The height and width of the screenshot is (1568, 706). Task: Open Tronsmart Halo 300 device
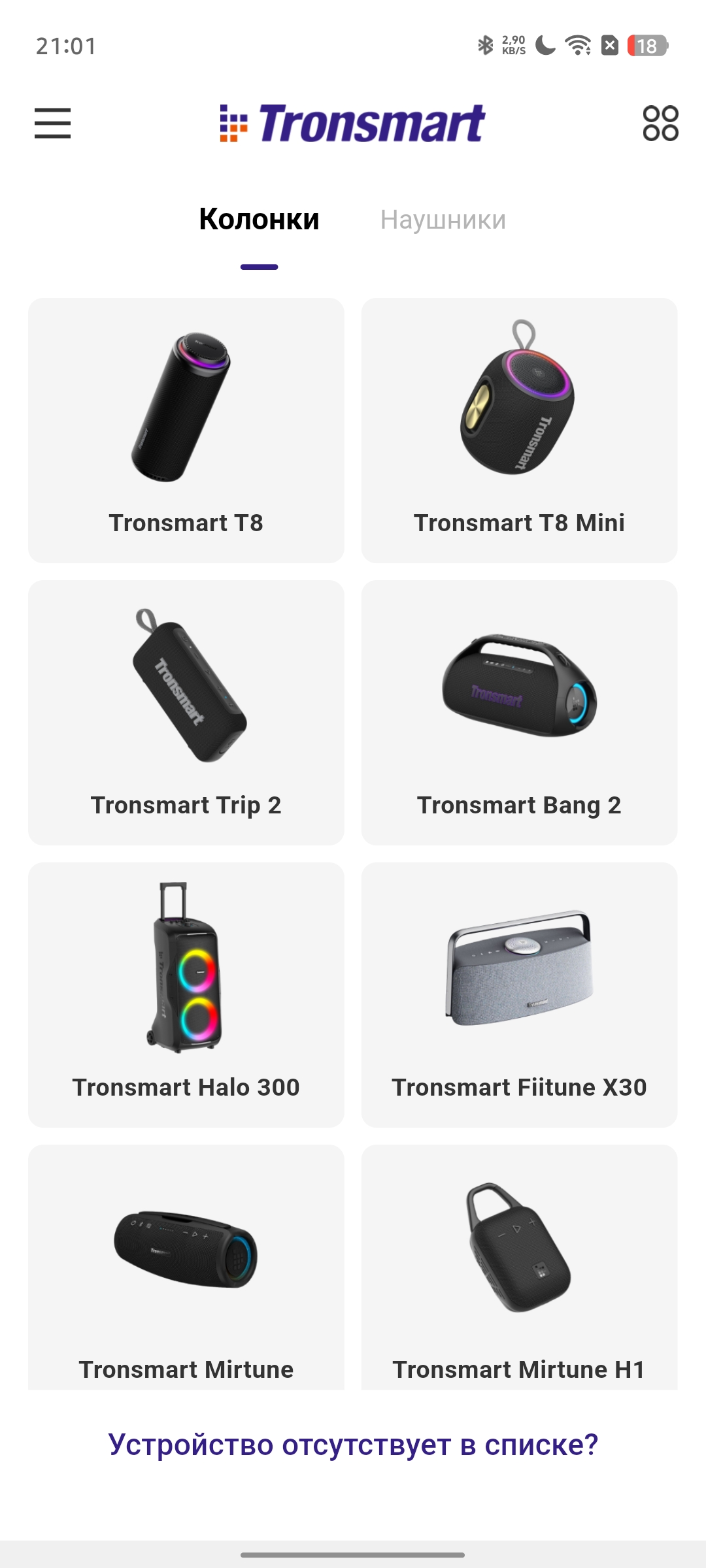click(x=186, y=995)
